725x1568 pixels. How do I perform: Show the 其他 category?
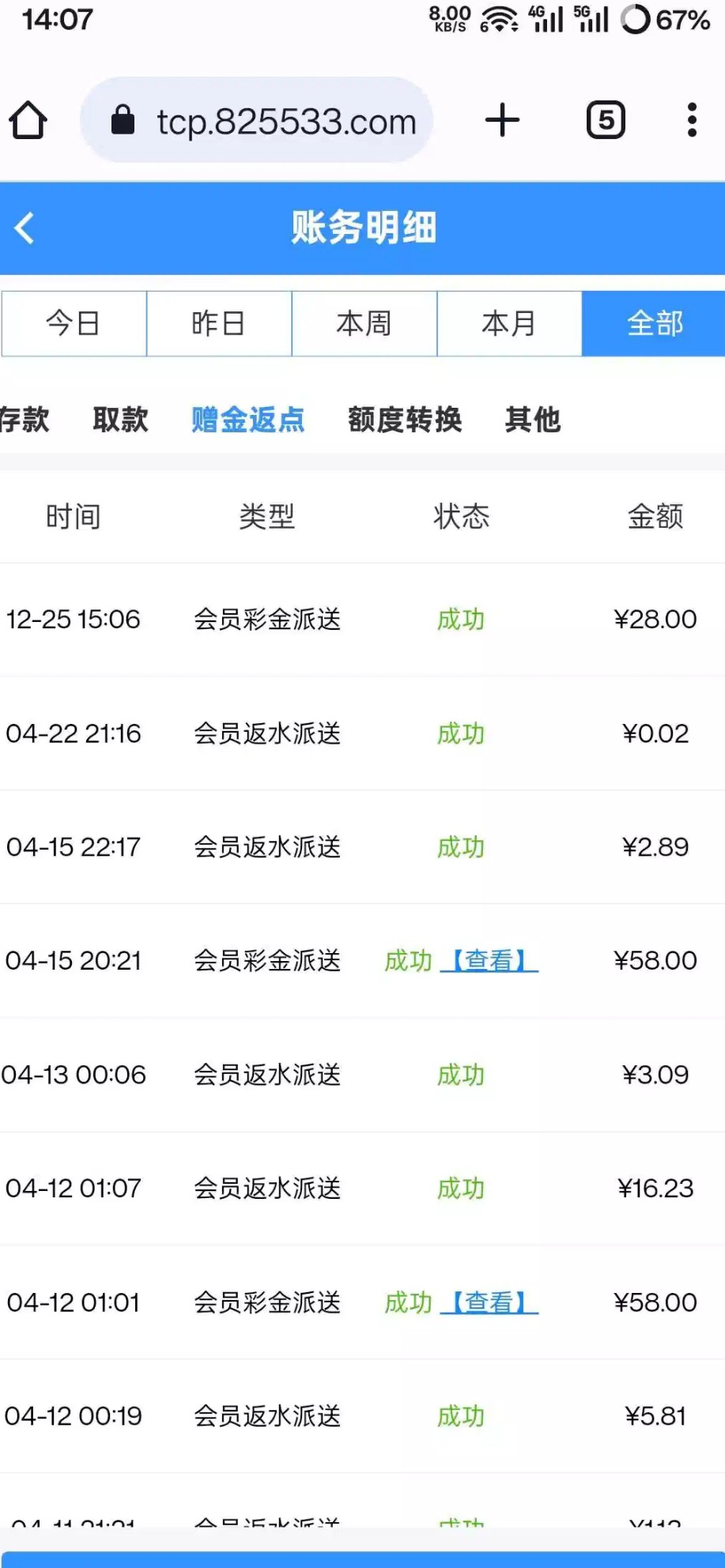coord(533,420)
